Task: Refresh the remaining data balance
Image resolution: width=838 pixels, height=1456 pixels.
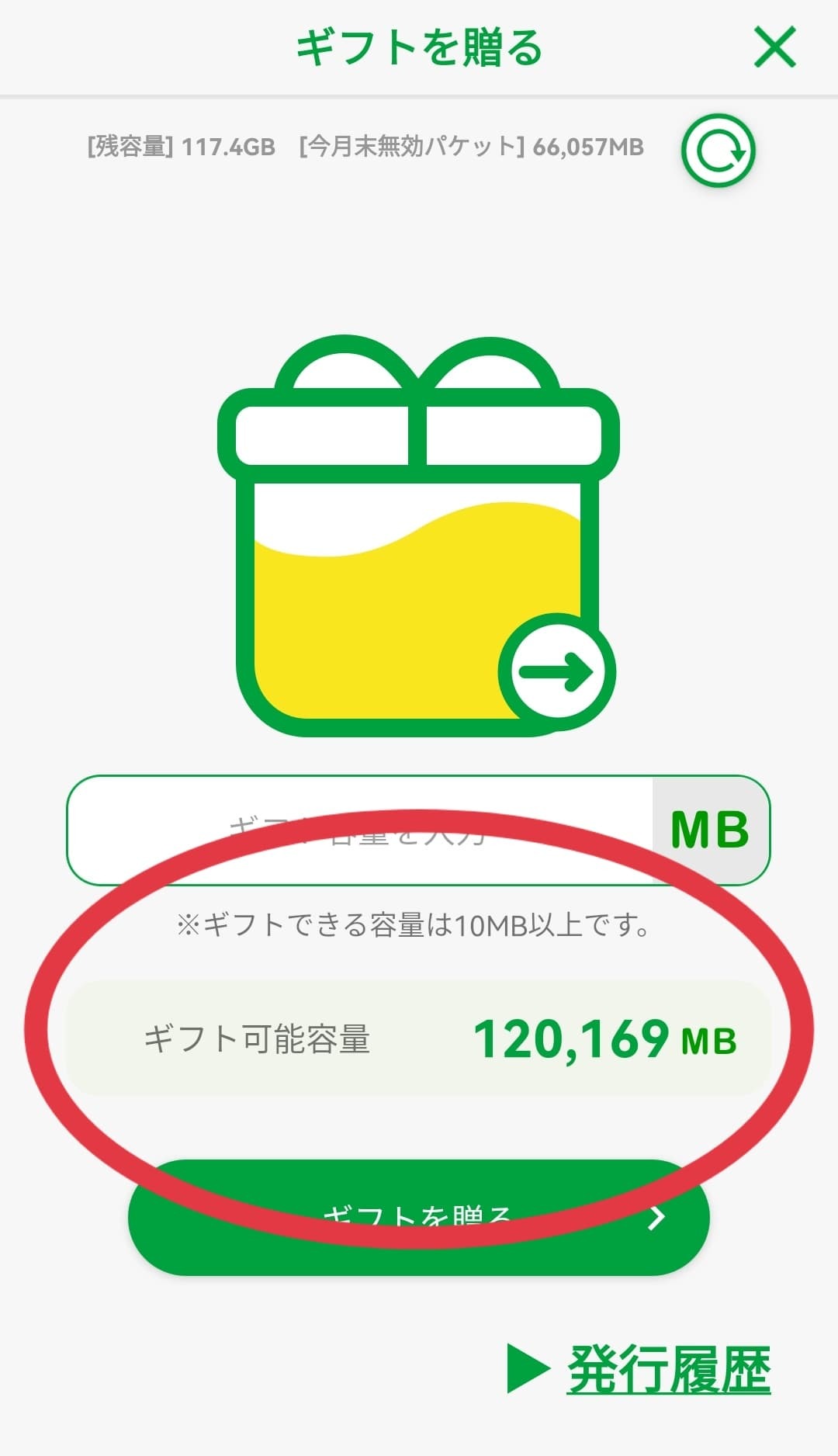Action: point(718,151)
